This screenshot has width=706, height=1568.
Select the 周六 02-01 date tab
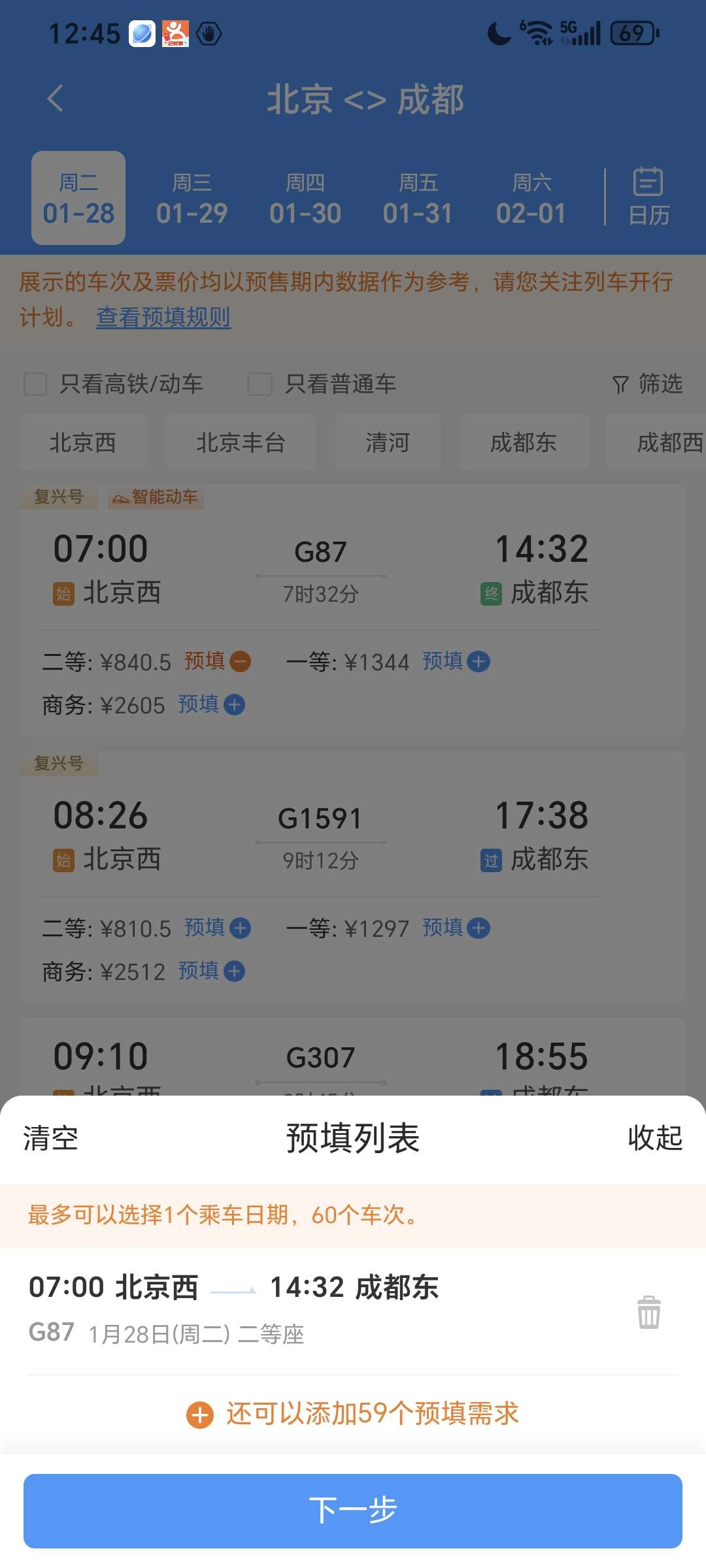[x=531, y=199]
